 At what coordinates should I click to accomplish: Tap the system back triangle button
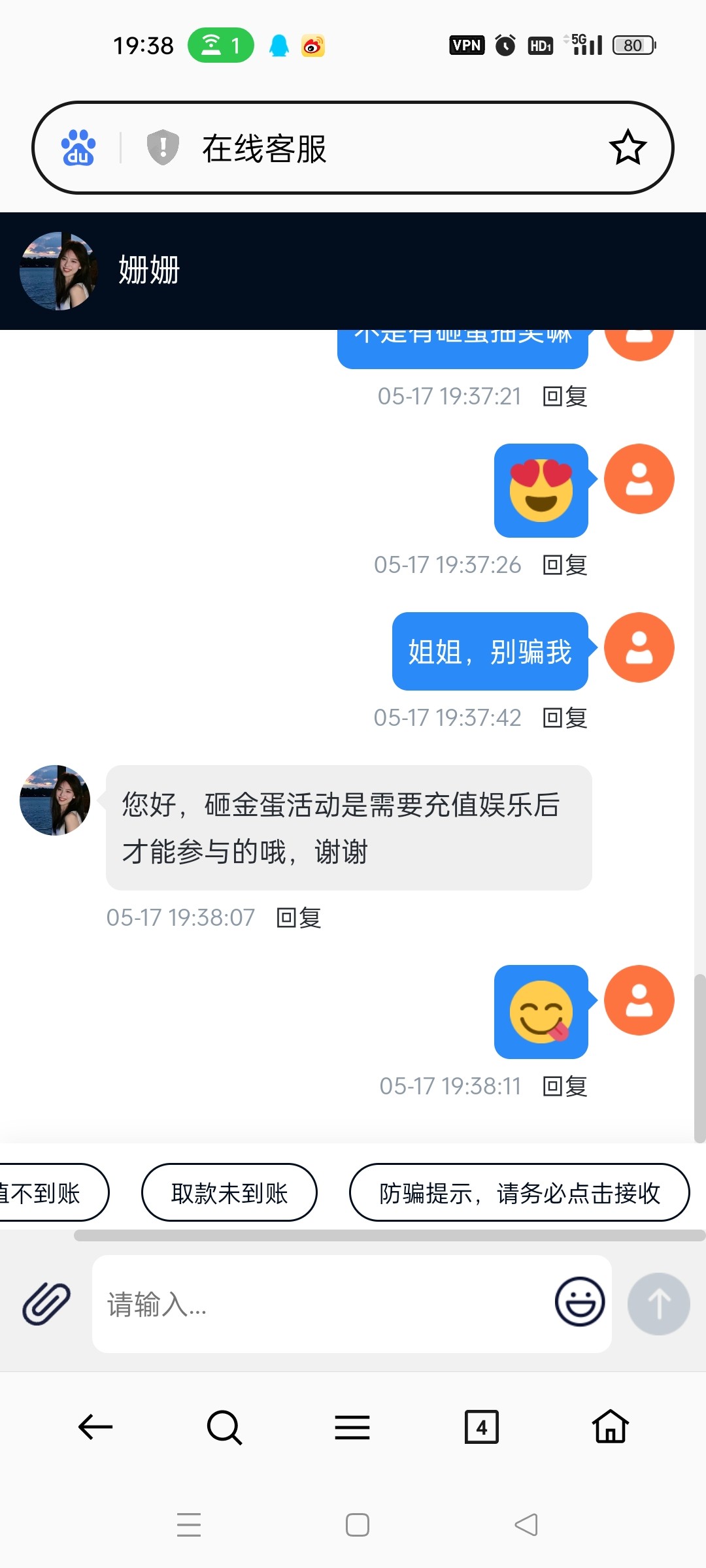point(526,1525)
